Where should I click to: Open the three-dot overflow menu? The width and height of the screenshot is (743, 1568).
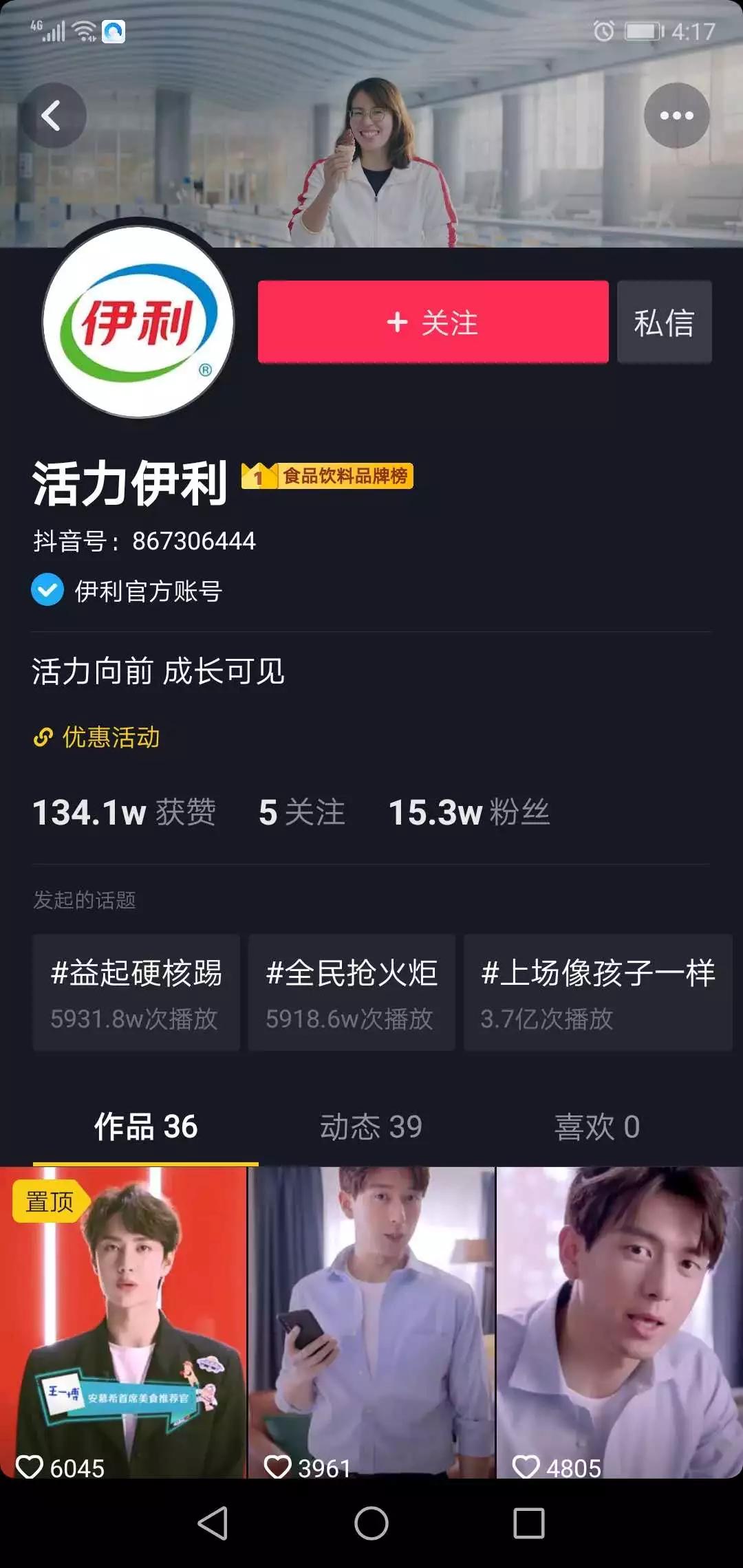[x=676, y=115]
